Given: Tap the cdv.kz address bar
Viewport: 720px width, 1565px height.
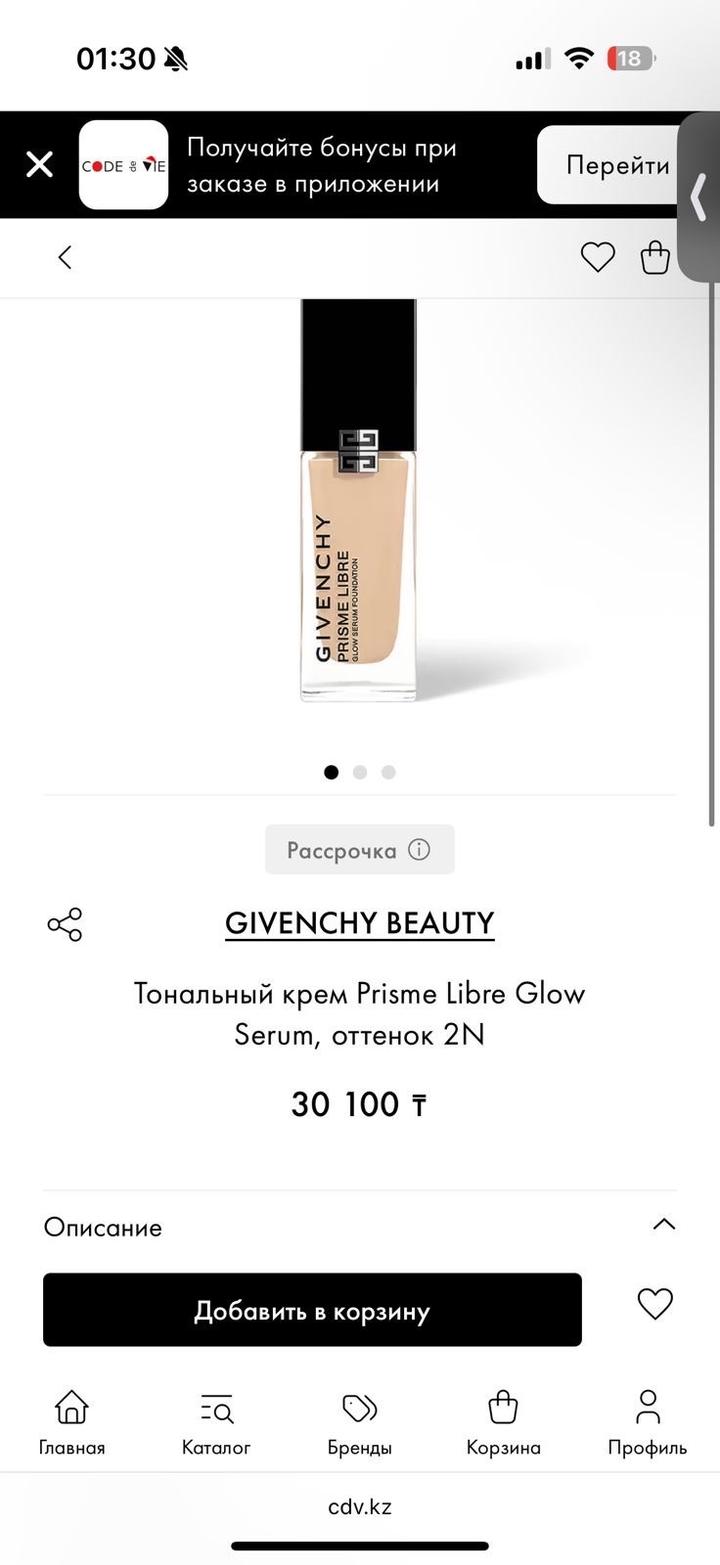Looking at the screenshot, I should tap(360, 1506).
